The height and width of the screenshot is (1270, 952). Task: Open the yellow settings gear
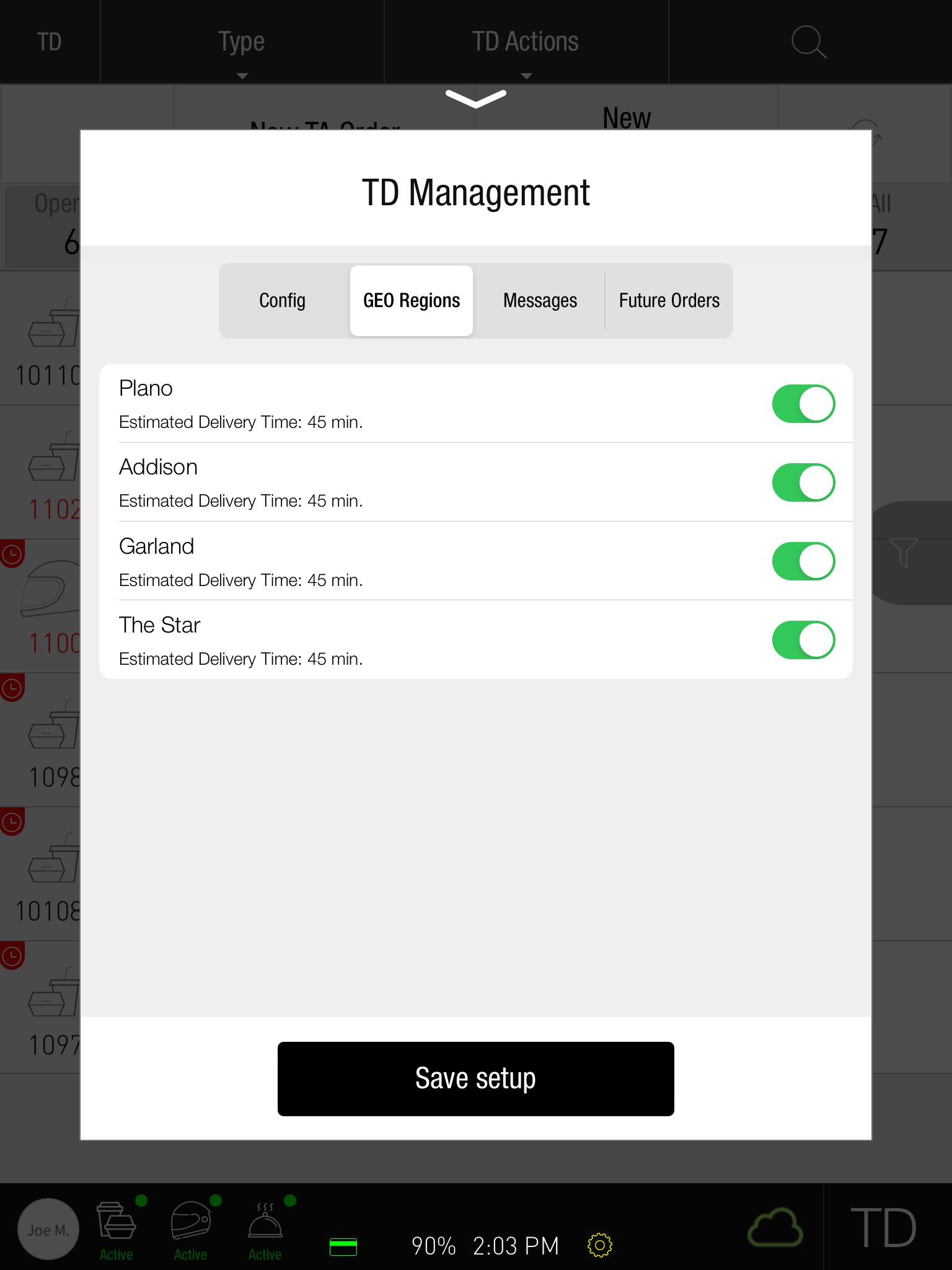(599, 1245)
